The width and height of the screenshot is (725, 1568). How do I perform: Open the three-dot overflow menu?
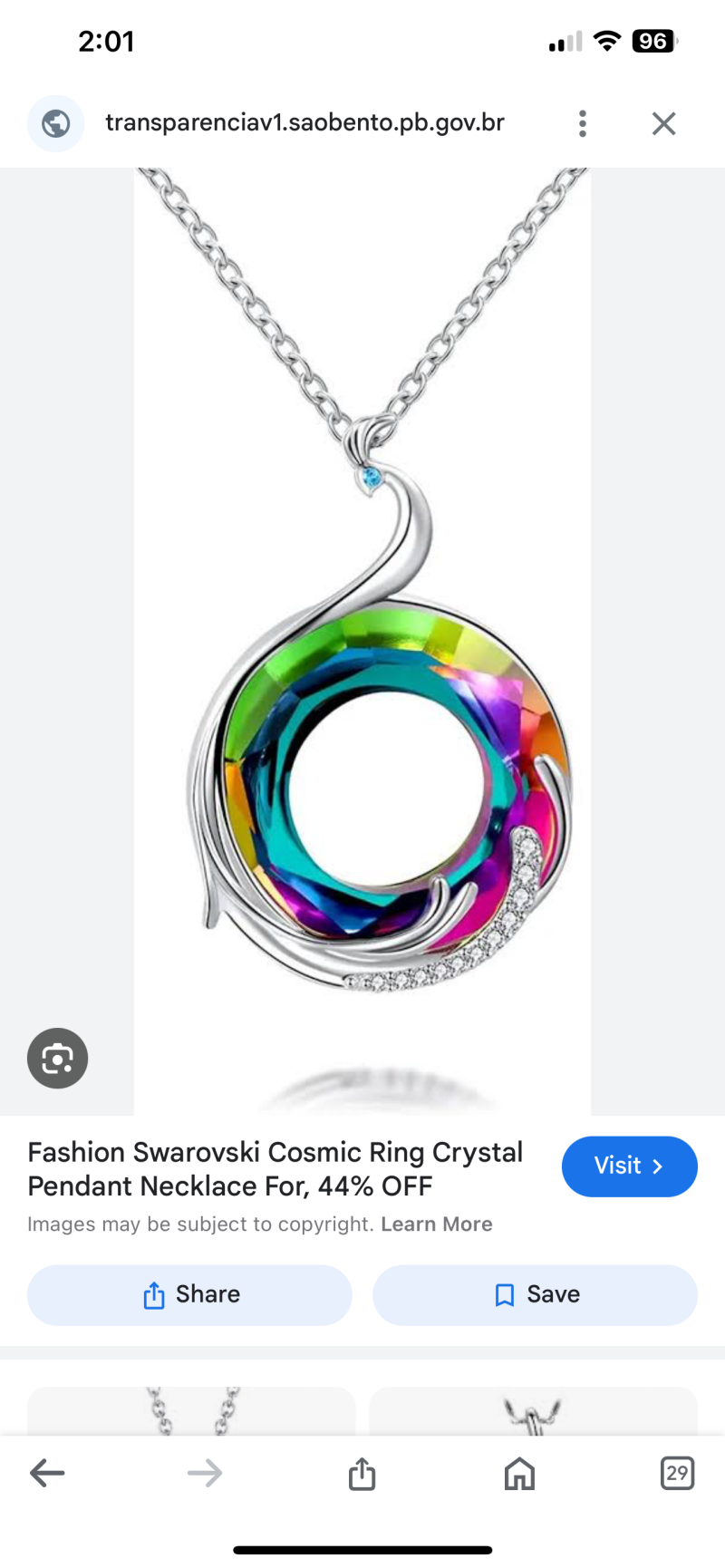583,123
